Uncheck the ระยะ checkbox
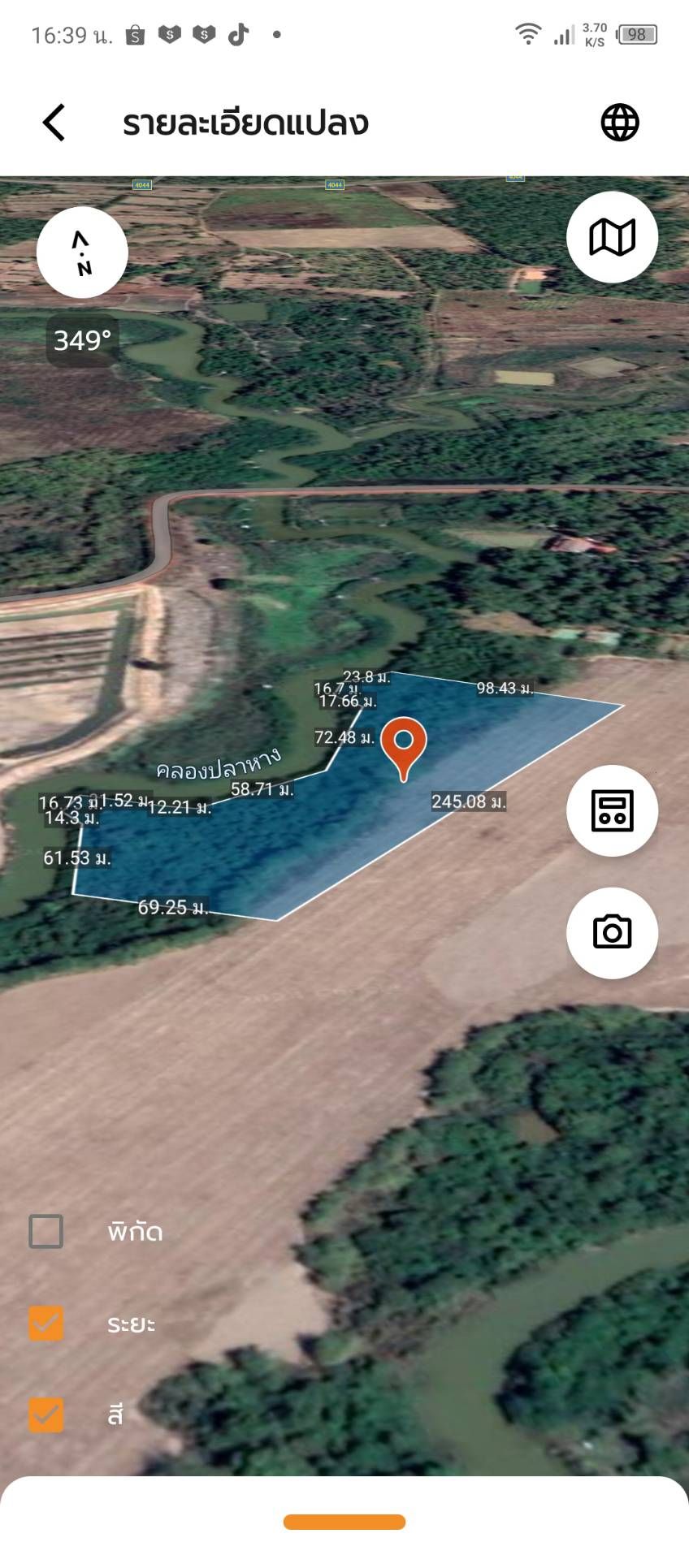 [46, 1323]
